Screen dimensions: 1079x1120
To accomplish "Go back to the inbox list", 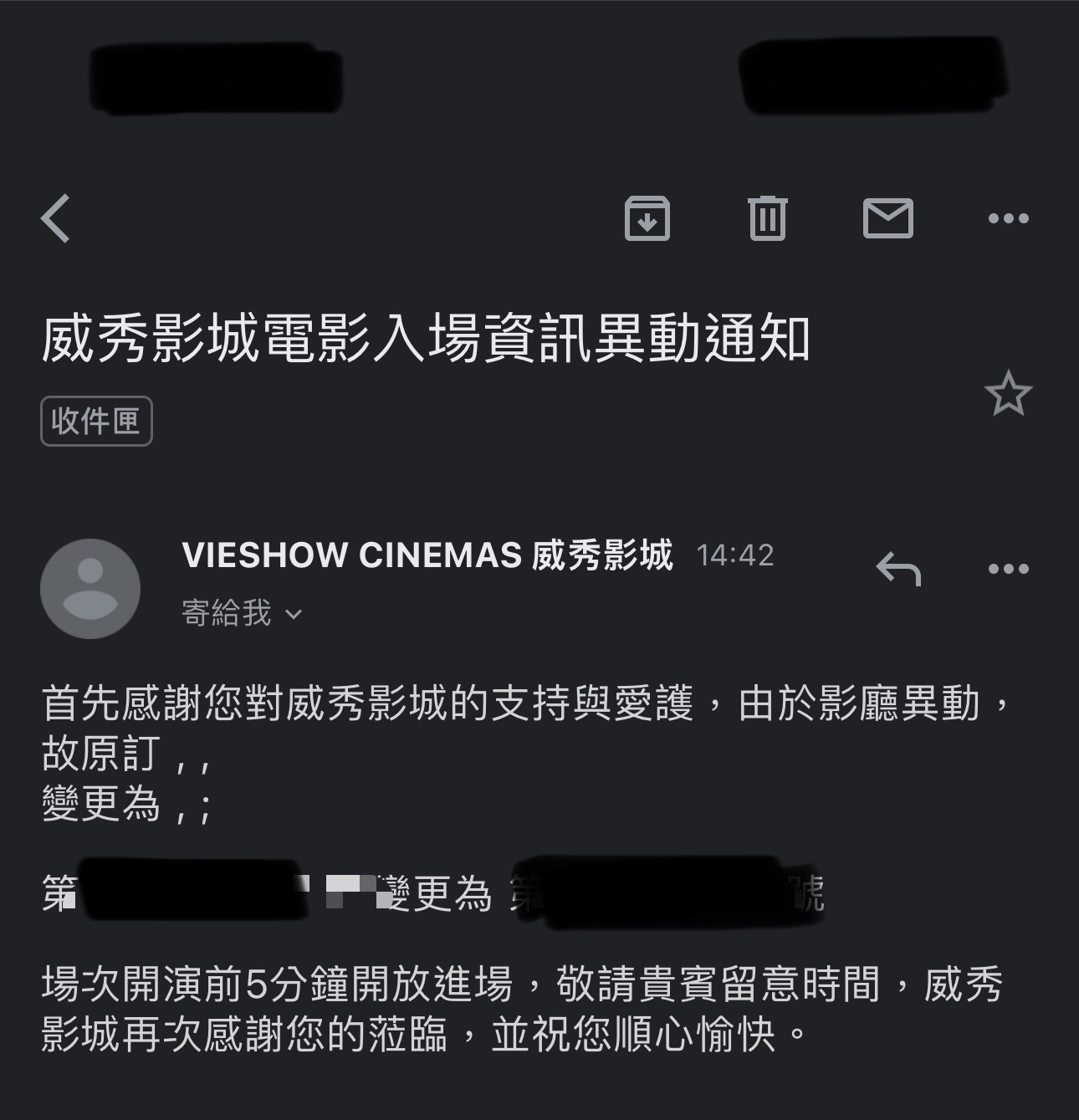I will pyautogui.click(x=56, y=219).
